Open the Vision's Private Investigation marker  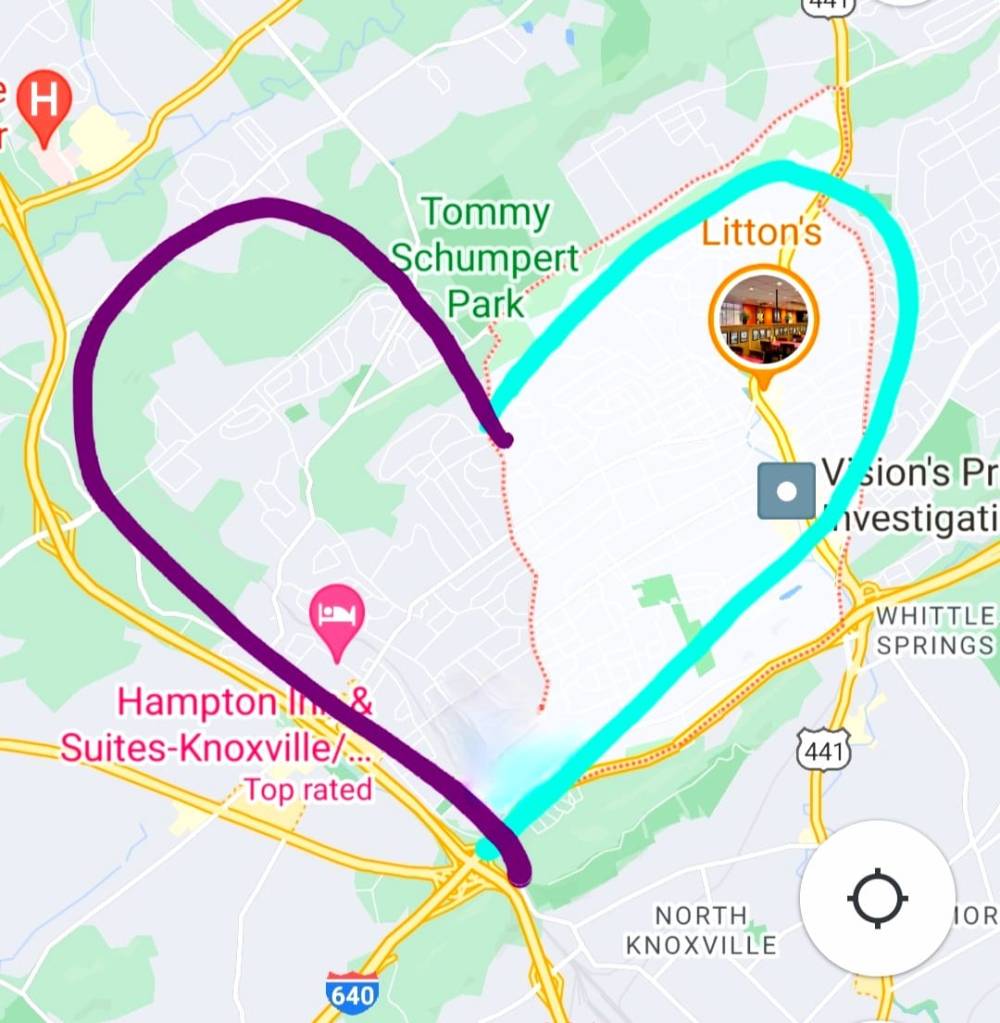point(786,491)
